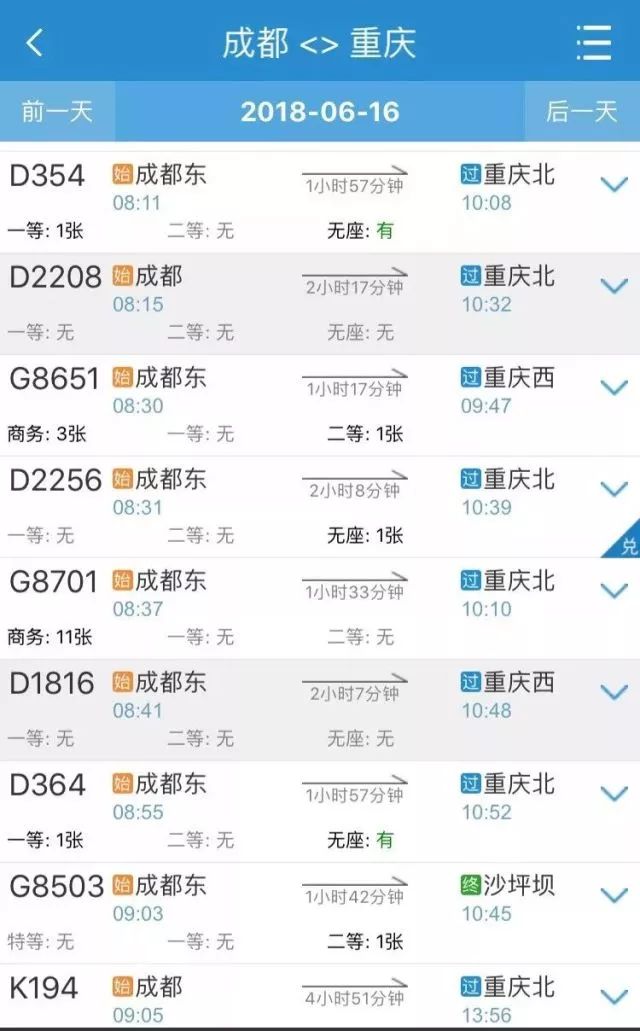This screenshot has height=1031, width=640.
Task: Expand details for train D1816
Action: click(614, 691)
